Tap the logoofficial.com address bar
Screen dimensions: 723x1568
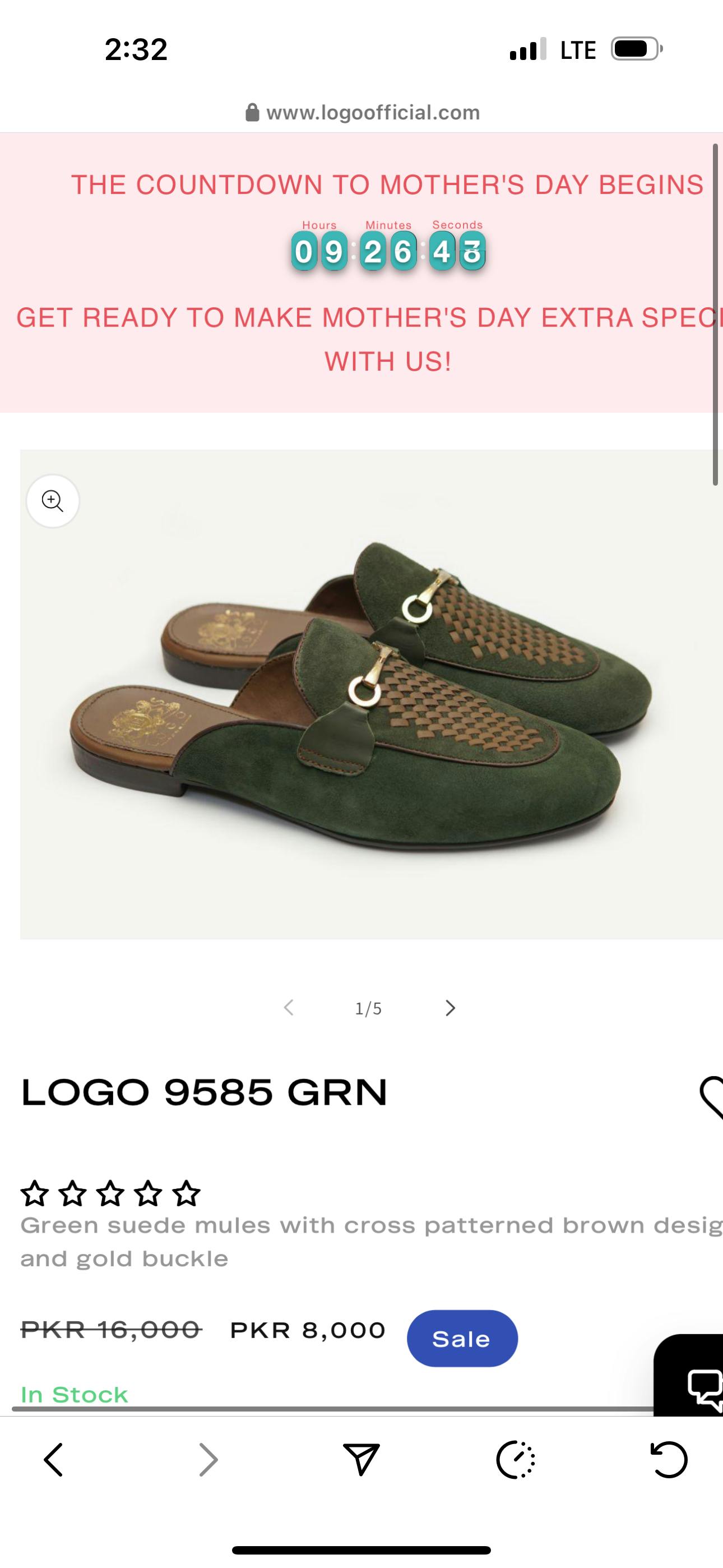363,113
